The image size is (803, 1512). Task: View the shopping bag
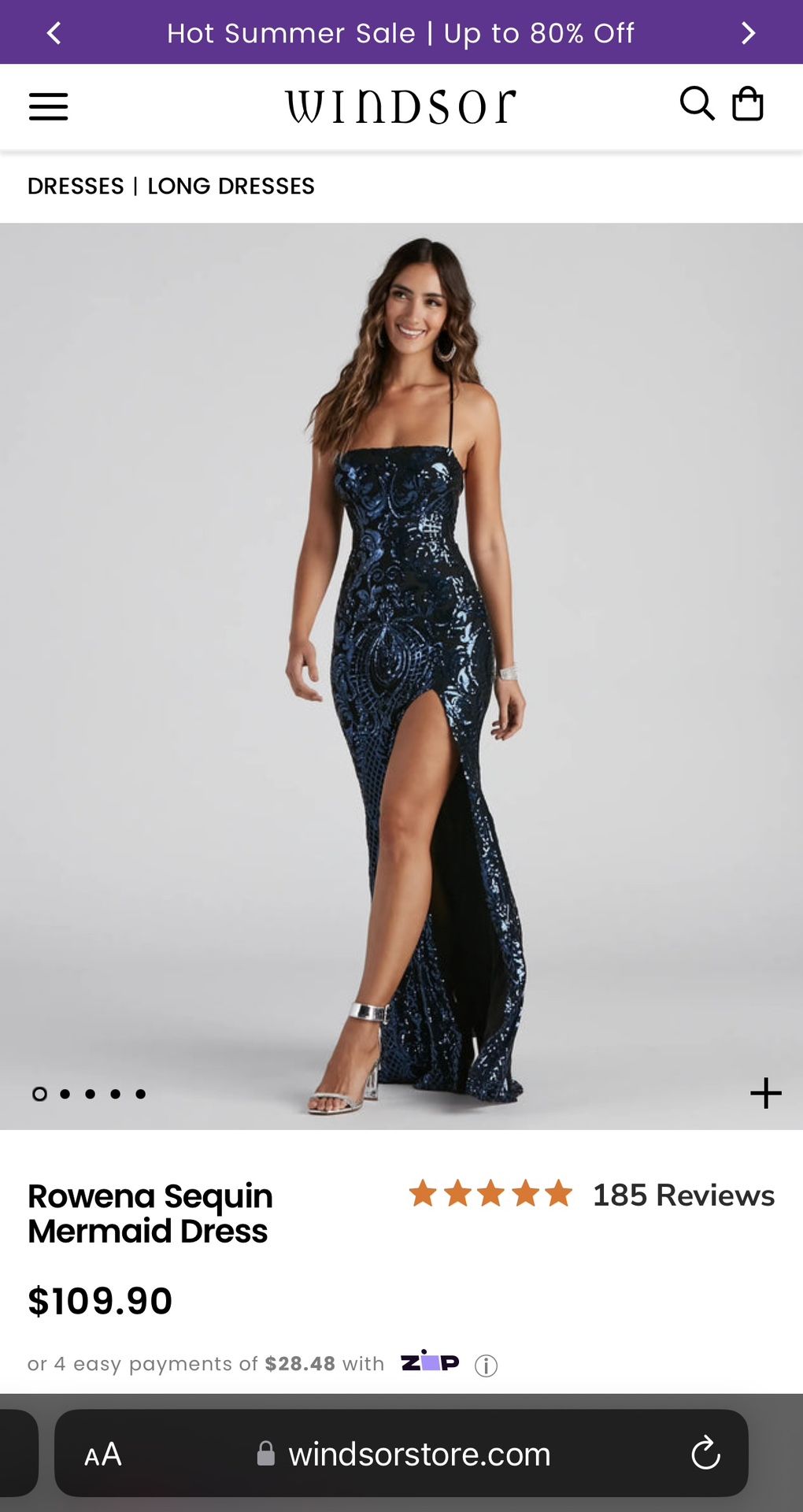pos(747,104)
